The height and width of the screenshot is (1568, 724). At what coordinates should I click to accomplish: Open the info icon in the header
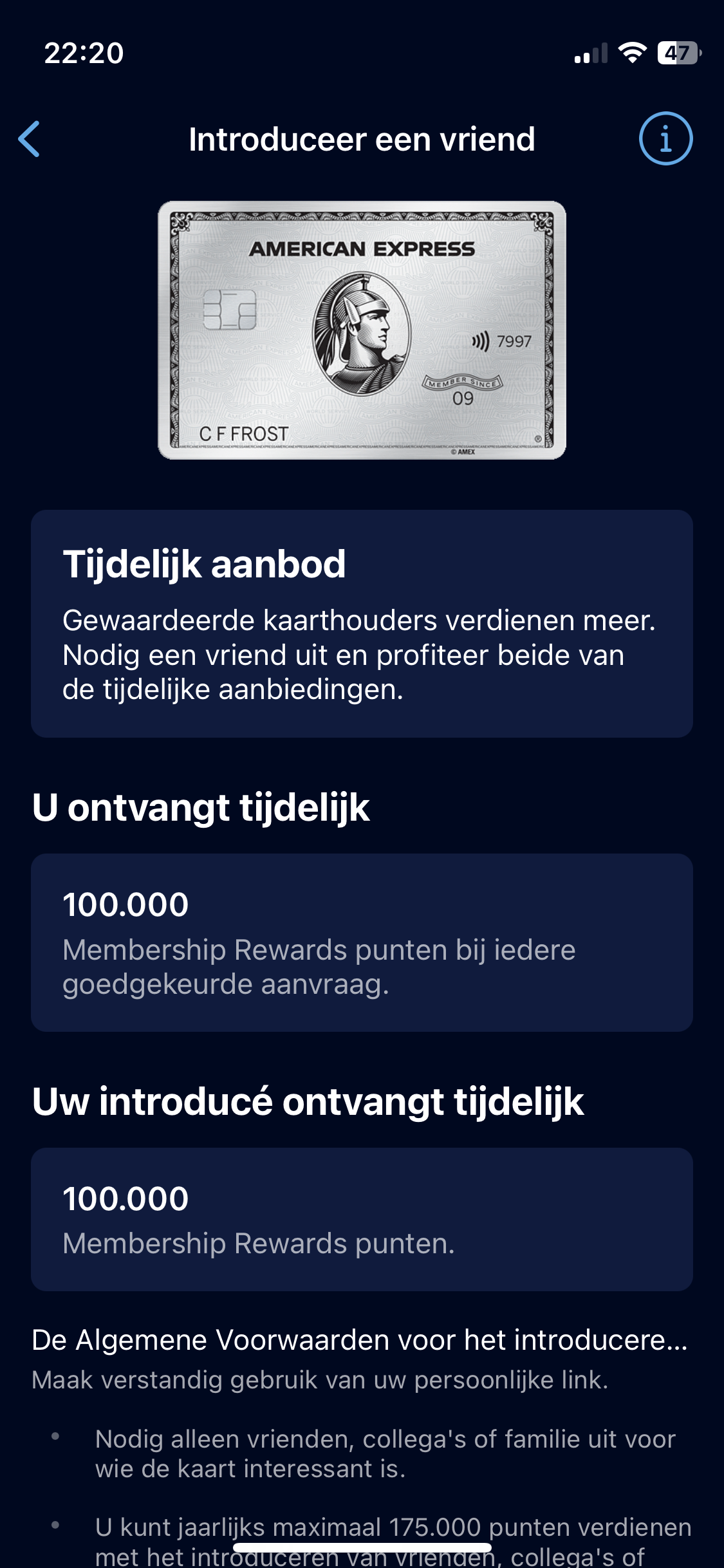pos(665,139)
